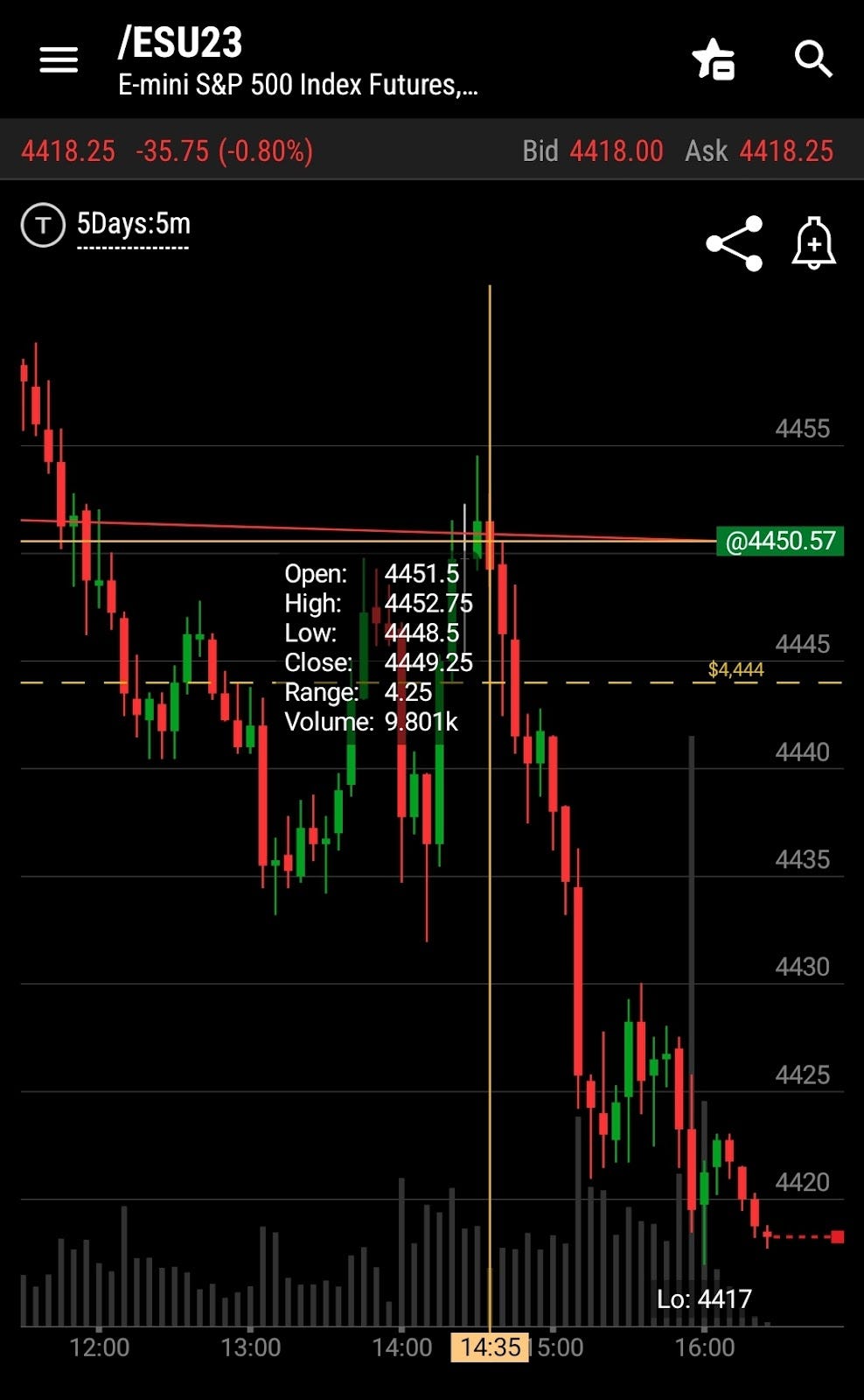Add /ESU23 to watchlist star icon
Screen dimensions: 864x1400
pos(714,59)
